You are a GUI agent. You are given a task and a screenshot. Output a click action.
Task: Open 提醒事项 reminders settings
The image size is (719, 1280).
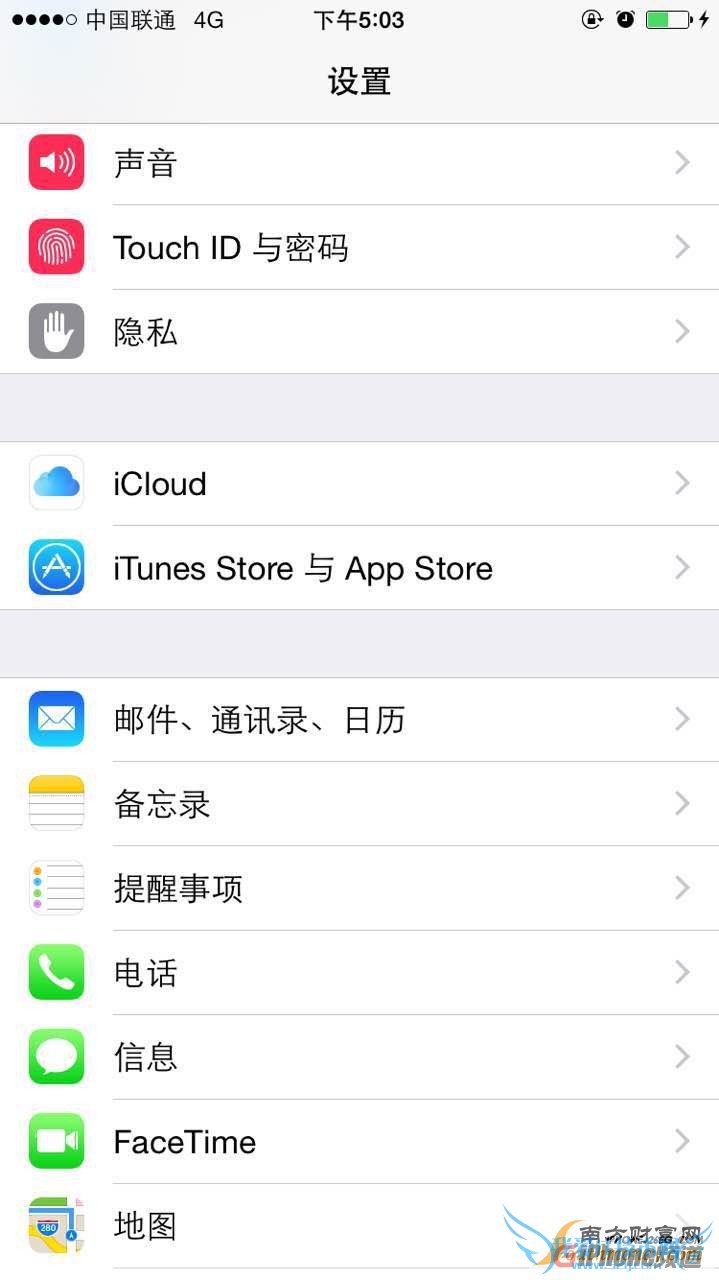359,888
